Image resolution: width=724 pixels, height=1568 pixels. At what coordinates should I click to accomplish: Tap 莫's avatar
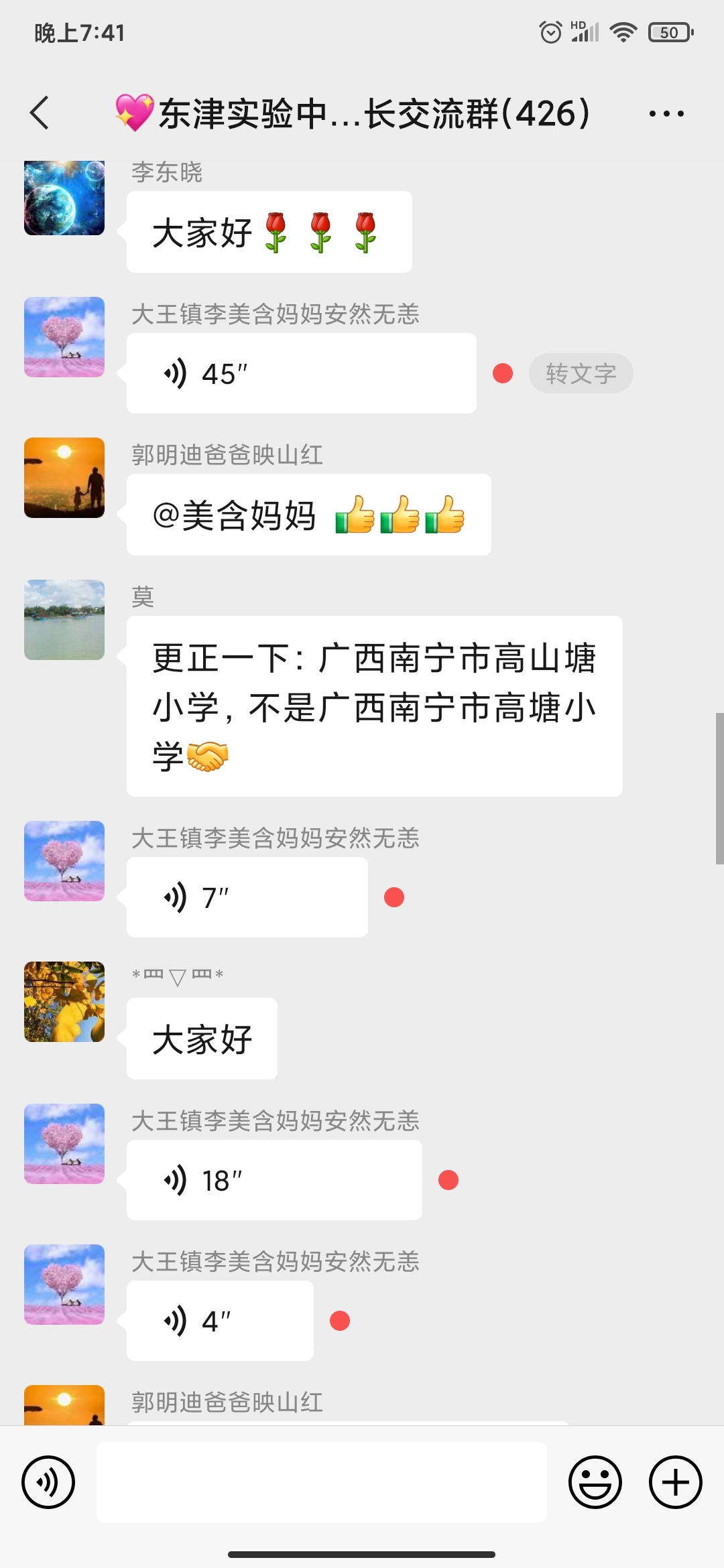pyautogui.click(x=64, y=620)
